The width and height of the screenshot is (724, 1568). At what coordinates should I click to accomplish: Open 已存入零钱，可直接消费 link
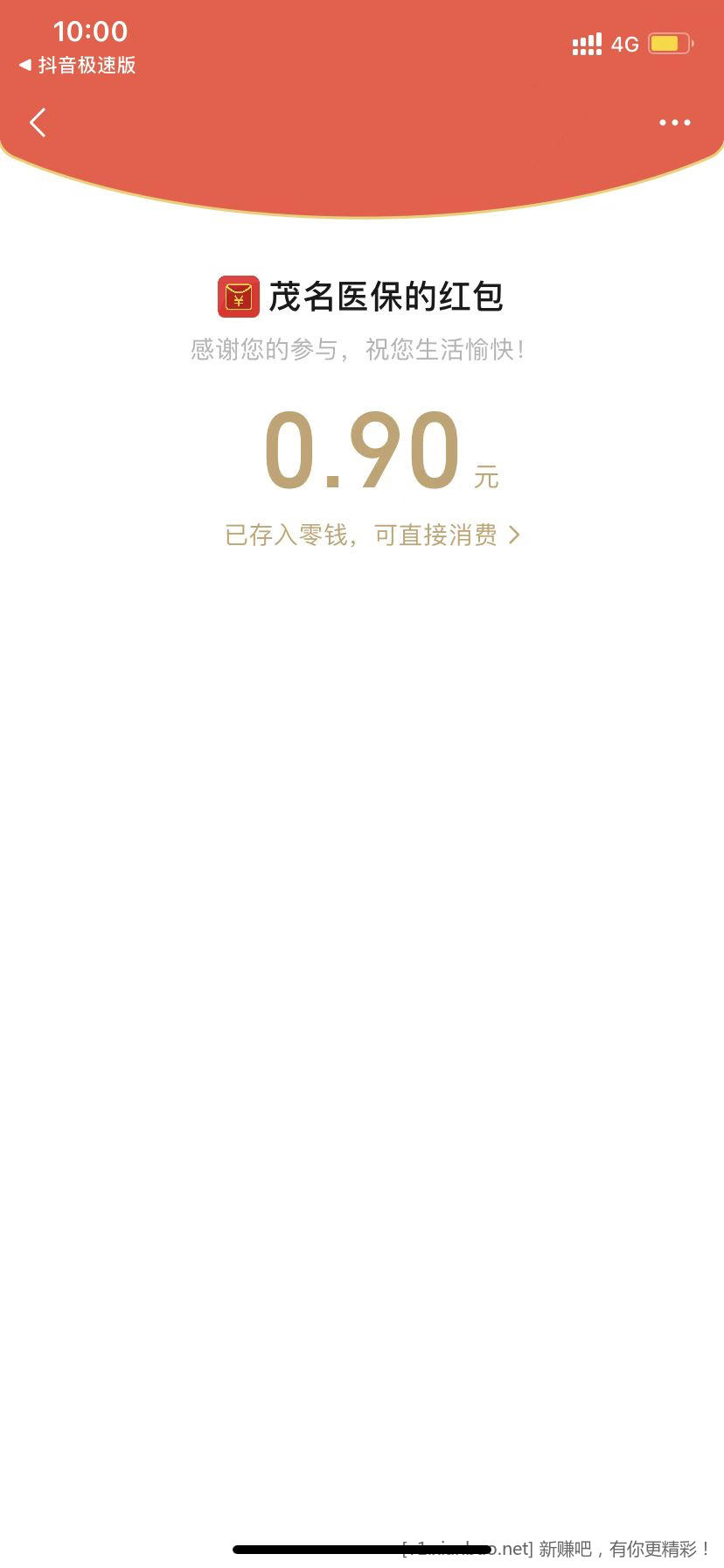(372, 535)
